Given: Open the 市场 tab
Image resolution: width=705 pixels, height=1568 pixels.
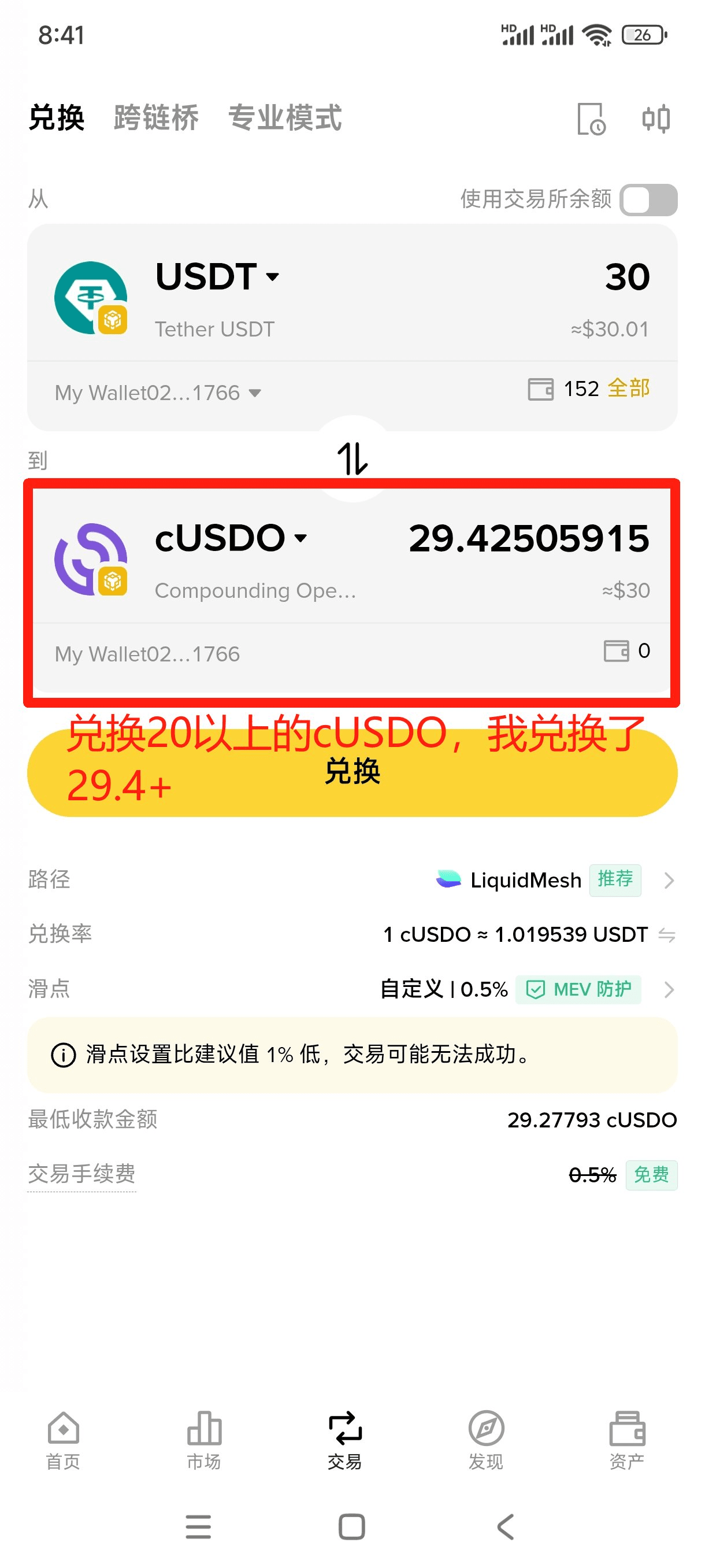Looking at the screenshot, I should (x=204, y=1439).
